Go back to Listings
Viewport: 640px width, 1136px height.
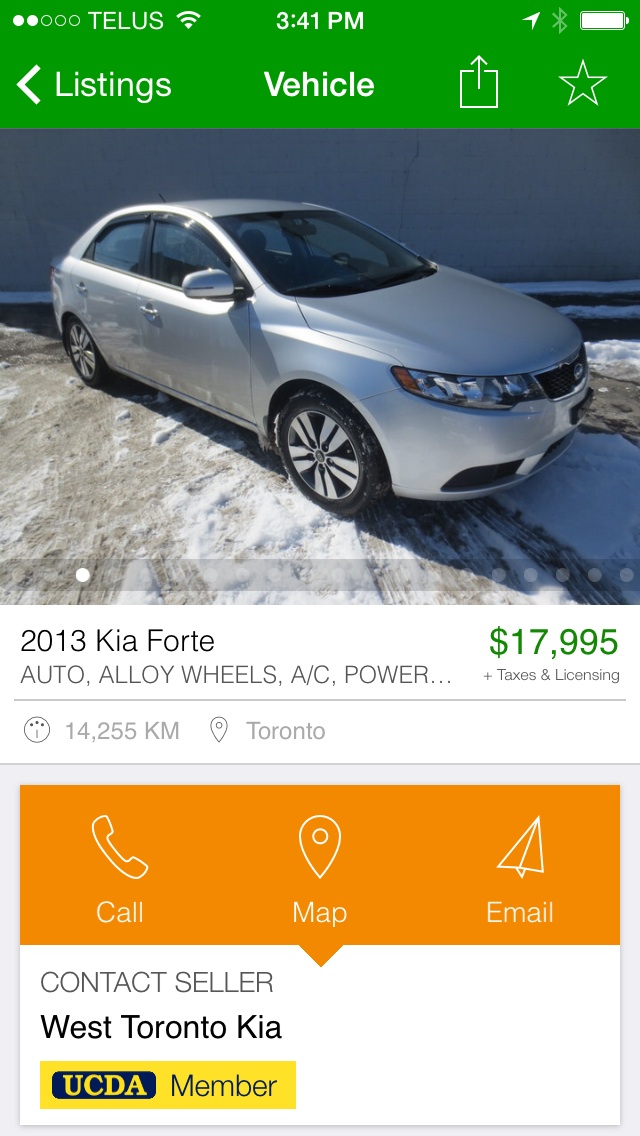pos(93,85)
